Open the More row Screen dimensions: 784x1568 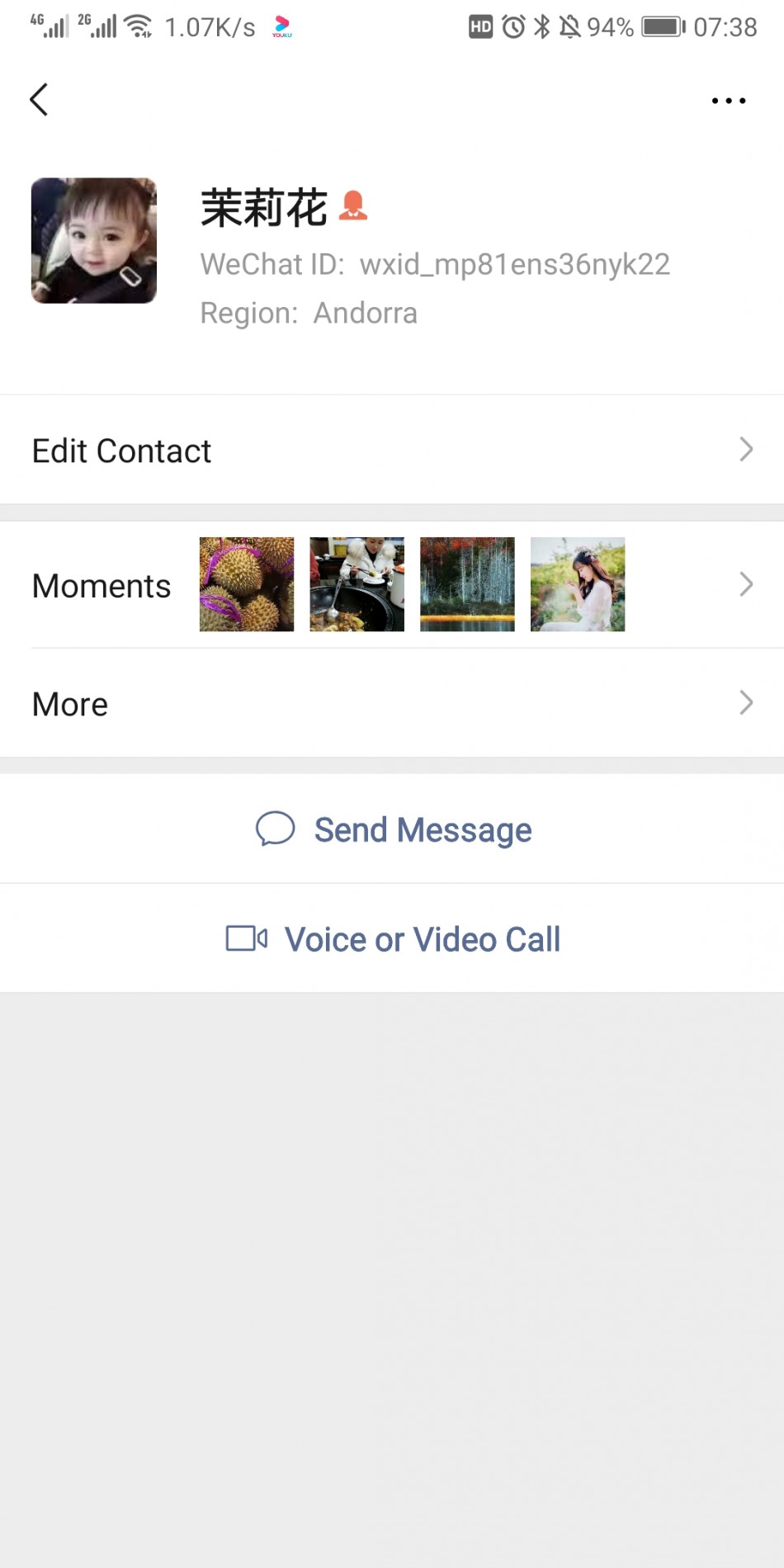point(392,704)
